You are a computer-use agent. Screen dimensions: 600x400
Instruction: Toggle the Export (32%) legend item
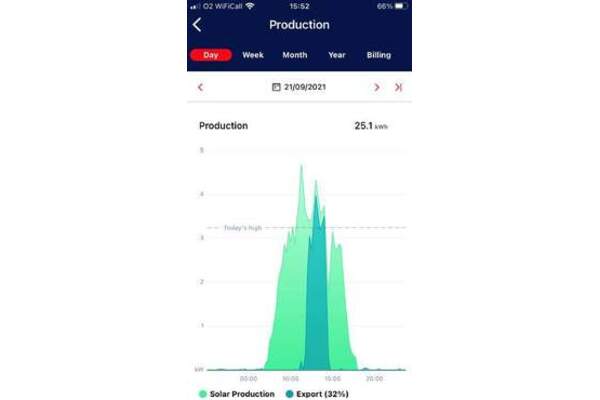coord(317,394)
